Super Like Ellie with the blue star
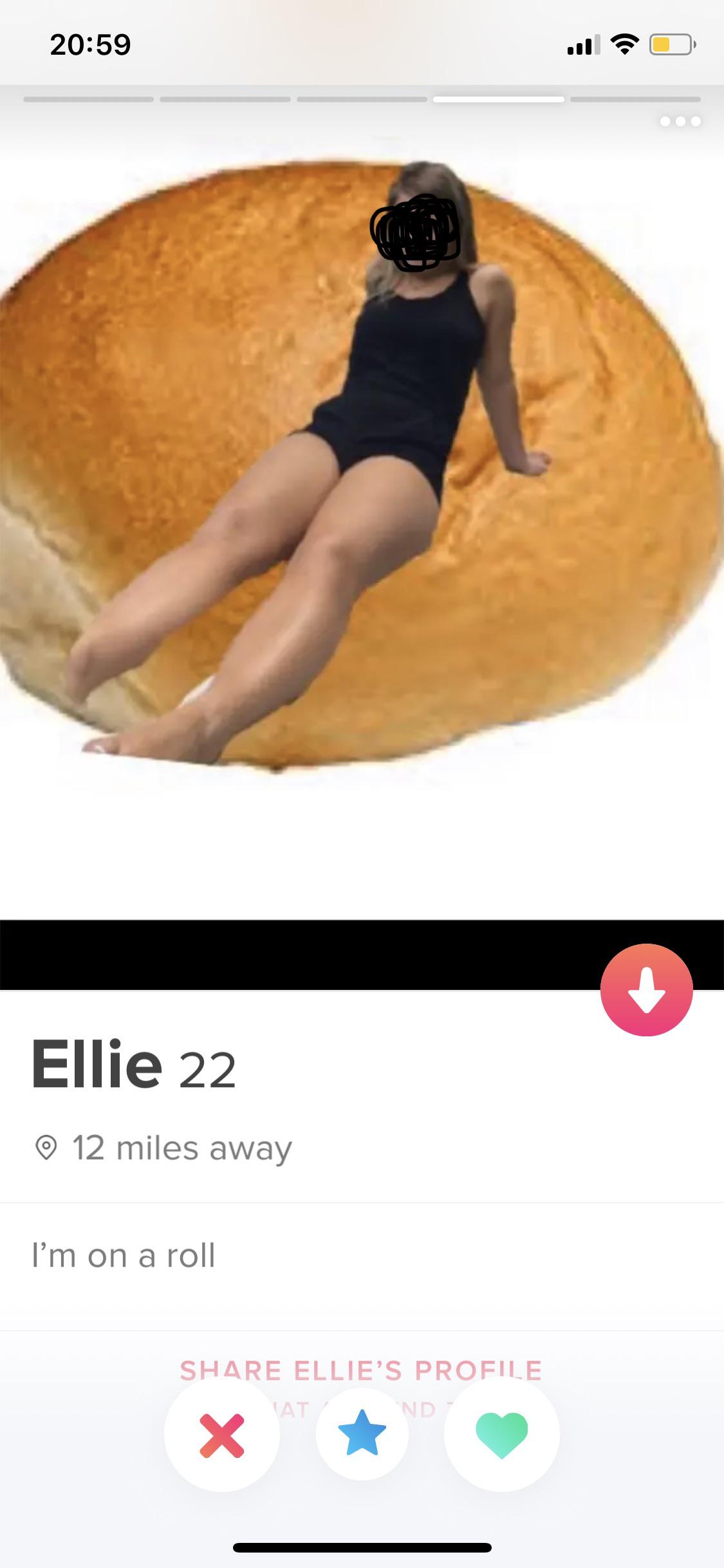Viewport: 724px width, 1568px height. [x=362, y=1433]
